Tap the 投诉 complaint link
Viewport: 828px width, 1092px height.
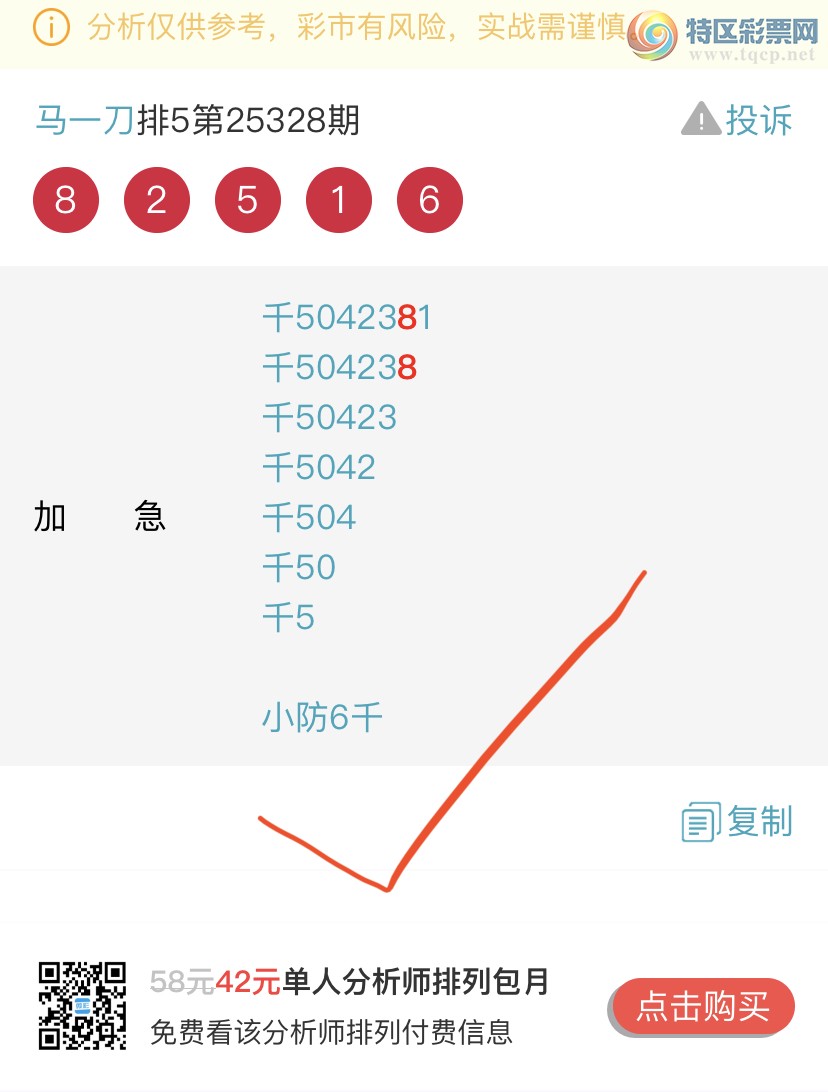(x=738, y=121)
